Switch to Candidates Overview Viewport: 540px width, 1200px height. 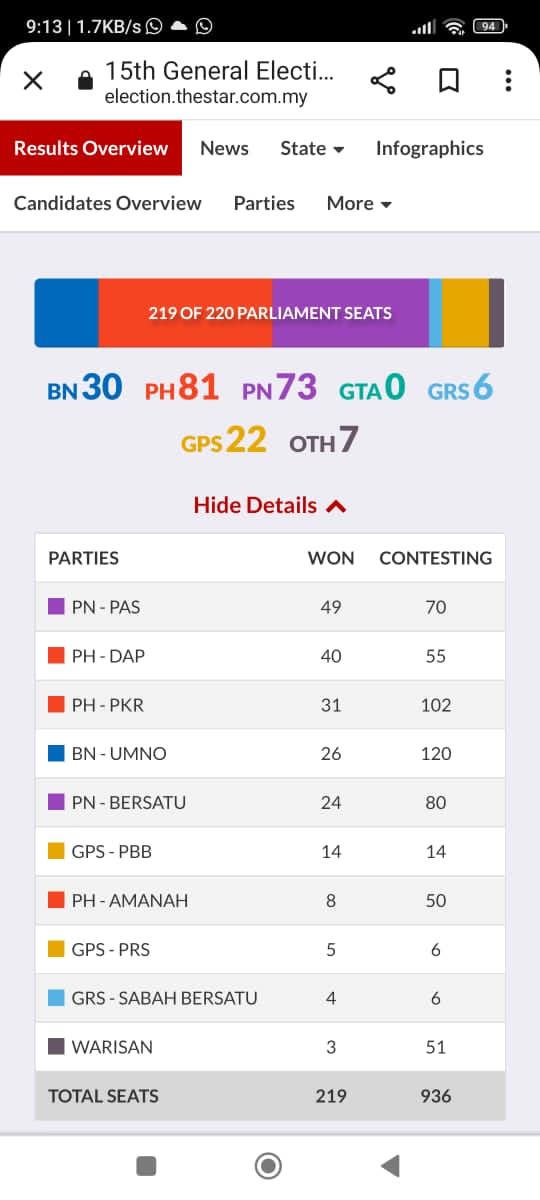click(108, 203)
